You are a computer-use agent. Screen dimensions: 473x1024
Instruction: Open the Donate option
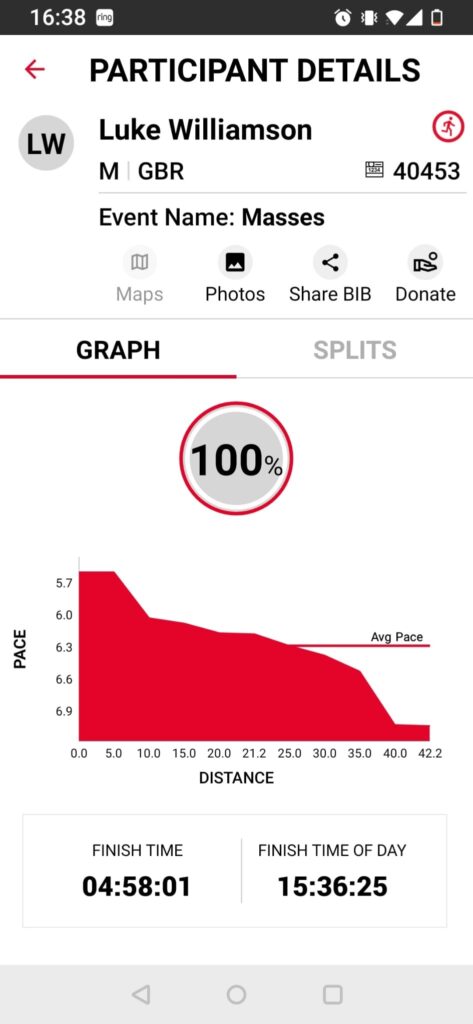pos(425,276)
